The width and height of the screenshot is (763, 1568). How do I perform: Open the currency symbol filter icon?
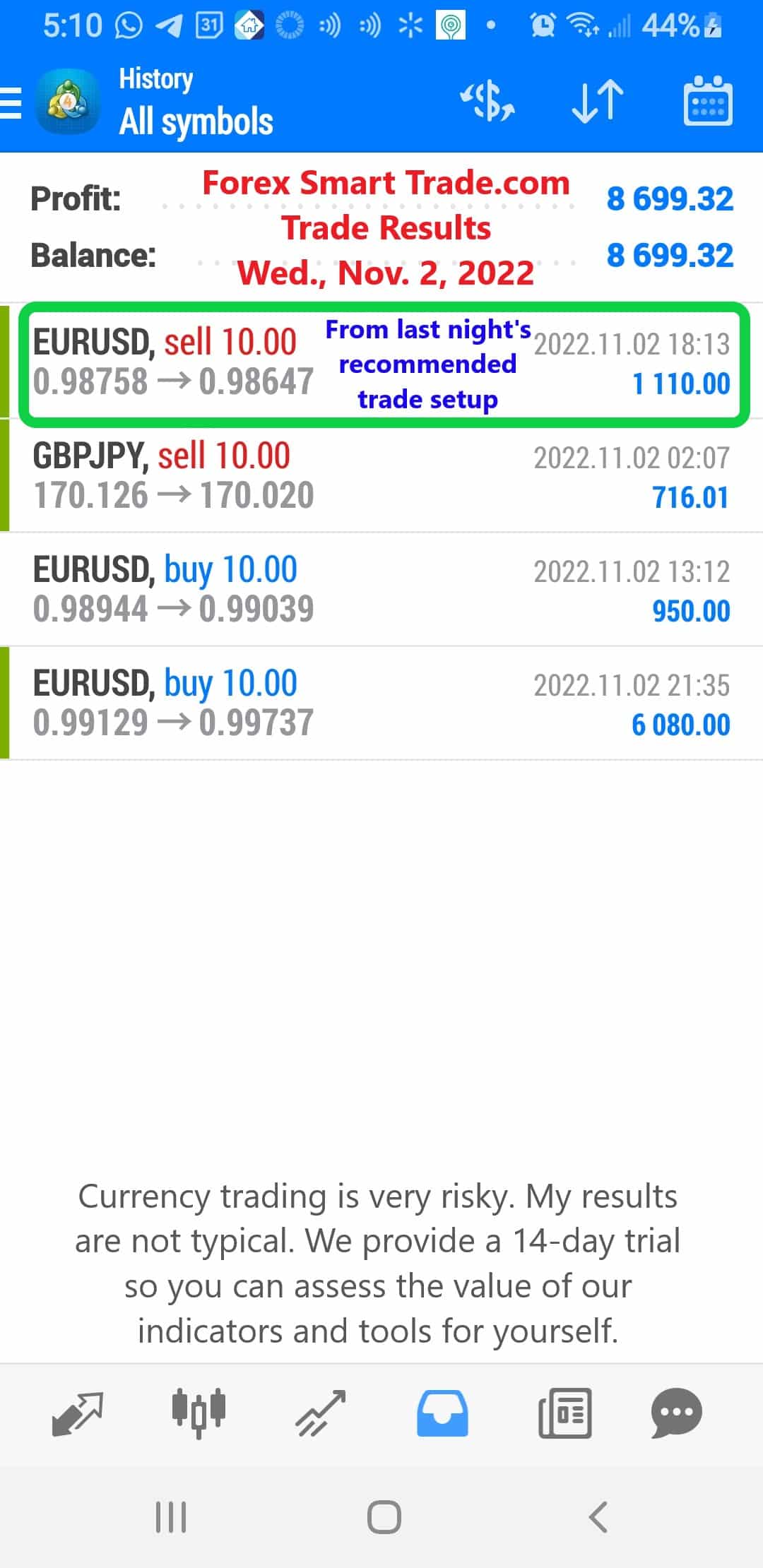pyautogui.click(x=487, y=102)
